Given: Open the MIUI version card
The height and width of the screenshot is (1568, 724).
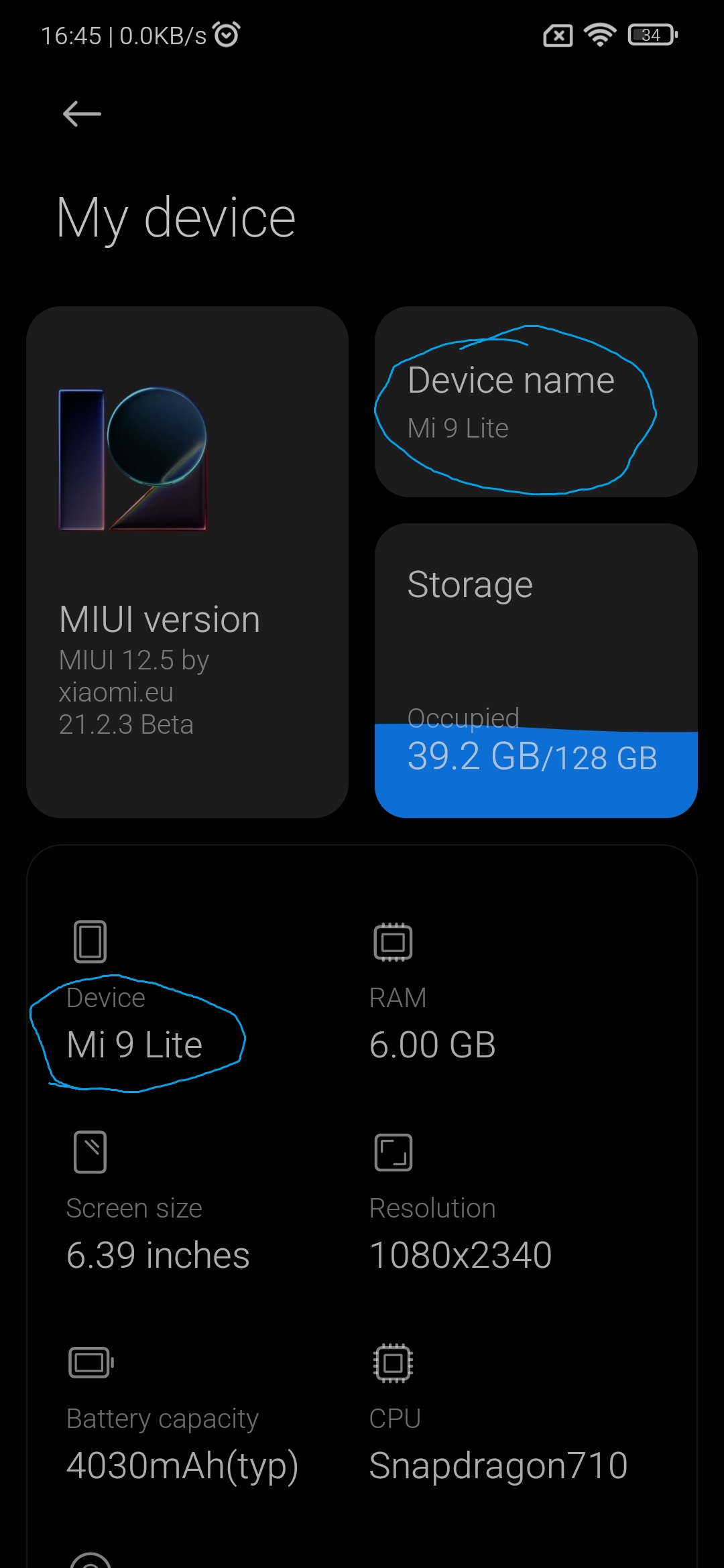Looking at the screenshot, I should (x=187, y=562).
